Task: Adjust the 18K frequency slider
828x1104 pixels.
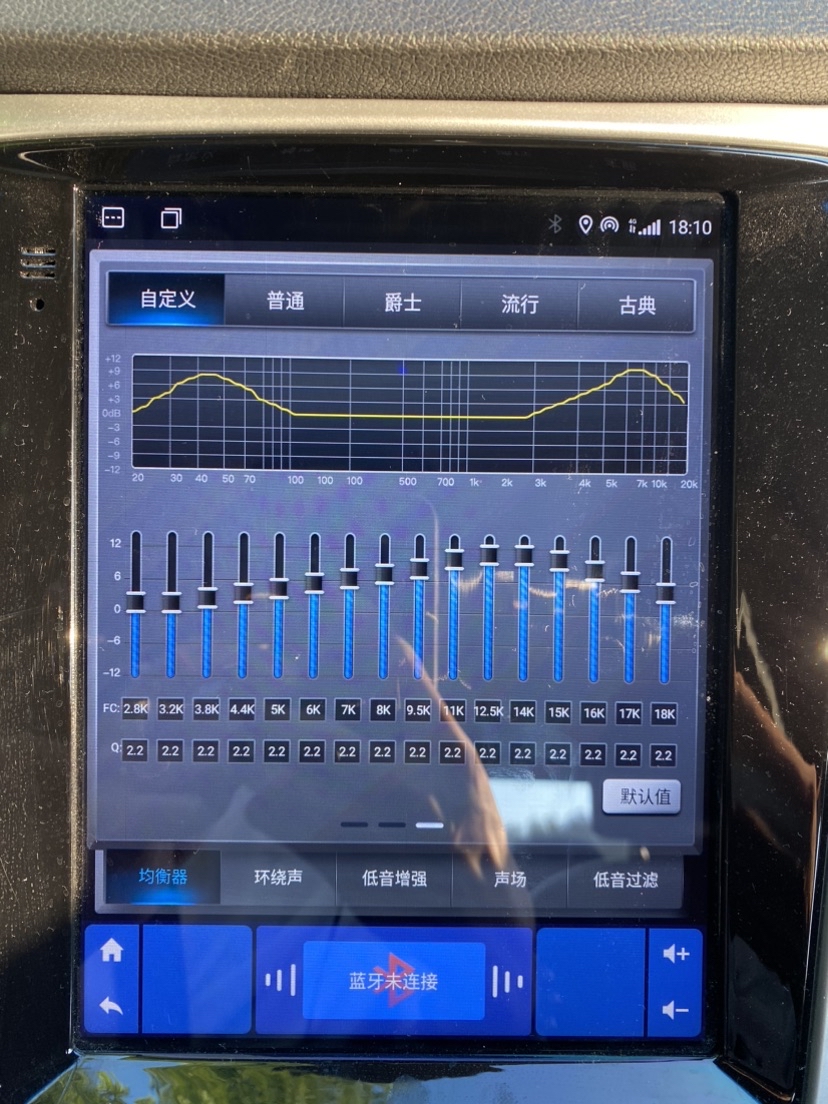Action: 665,591
